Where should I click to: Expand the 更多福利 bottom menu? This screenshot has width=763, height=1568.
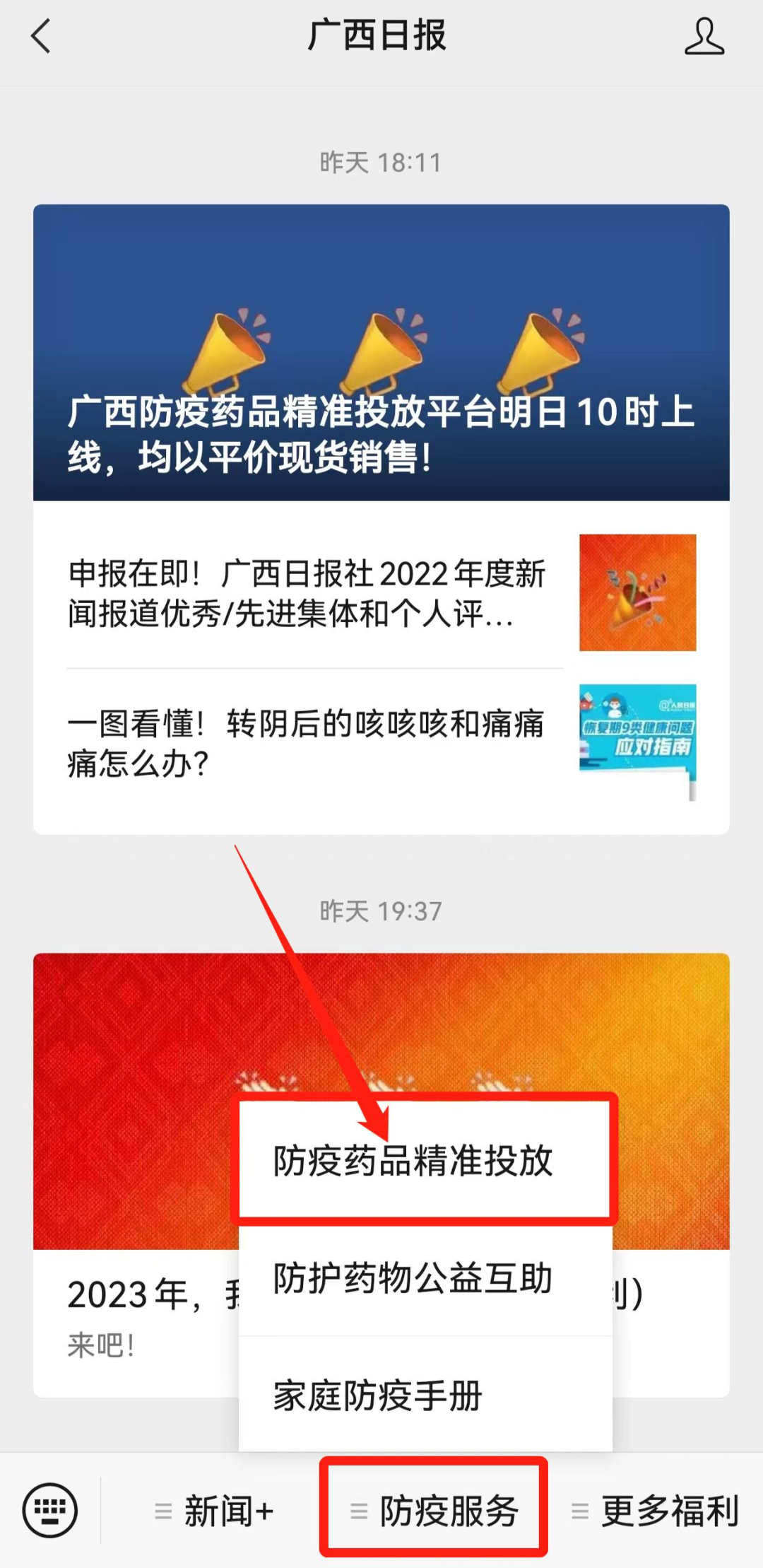tap(655, 1511)
